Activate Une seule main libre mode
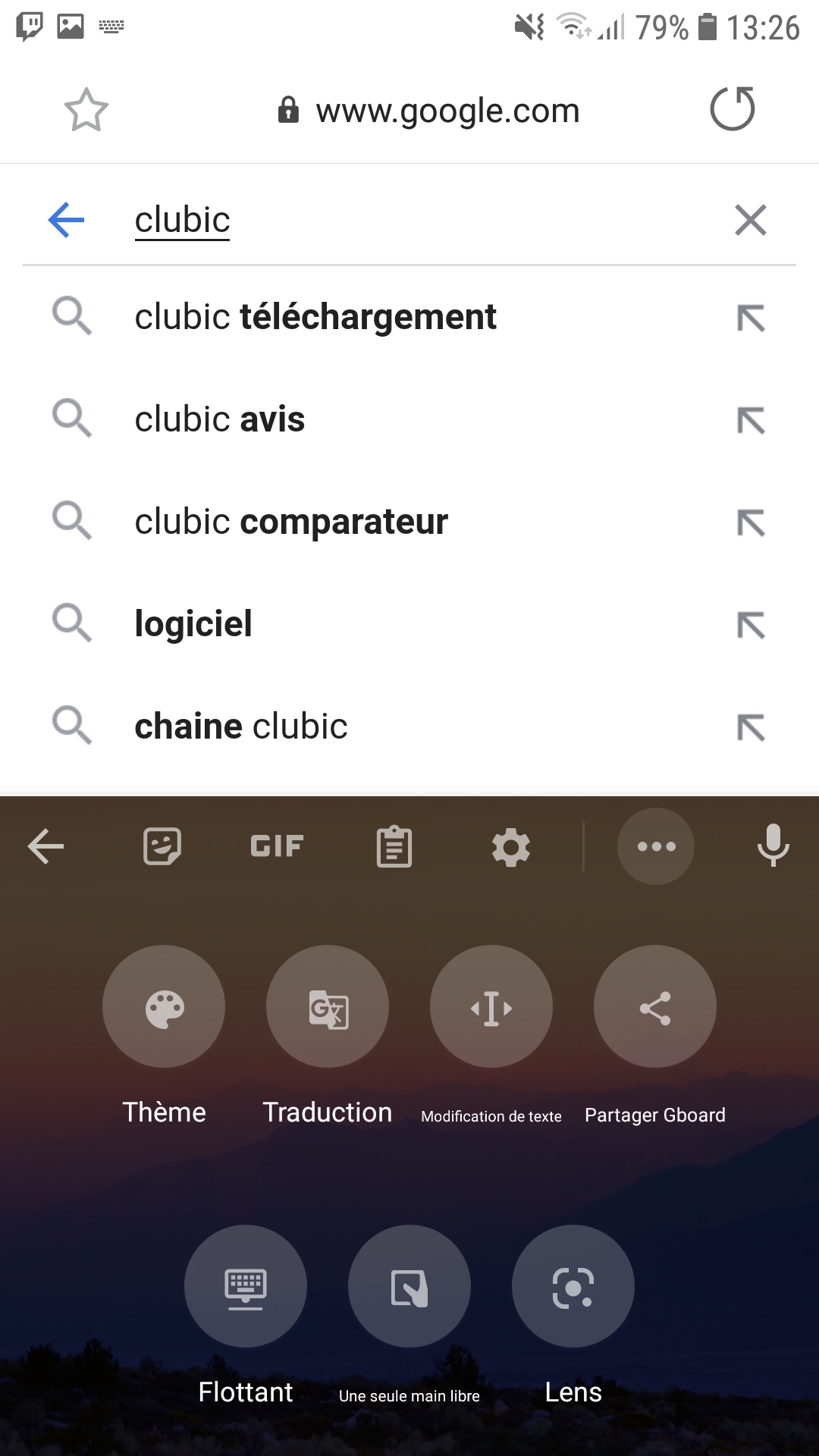Screen dimensions: 819x1456 409,1286
